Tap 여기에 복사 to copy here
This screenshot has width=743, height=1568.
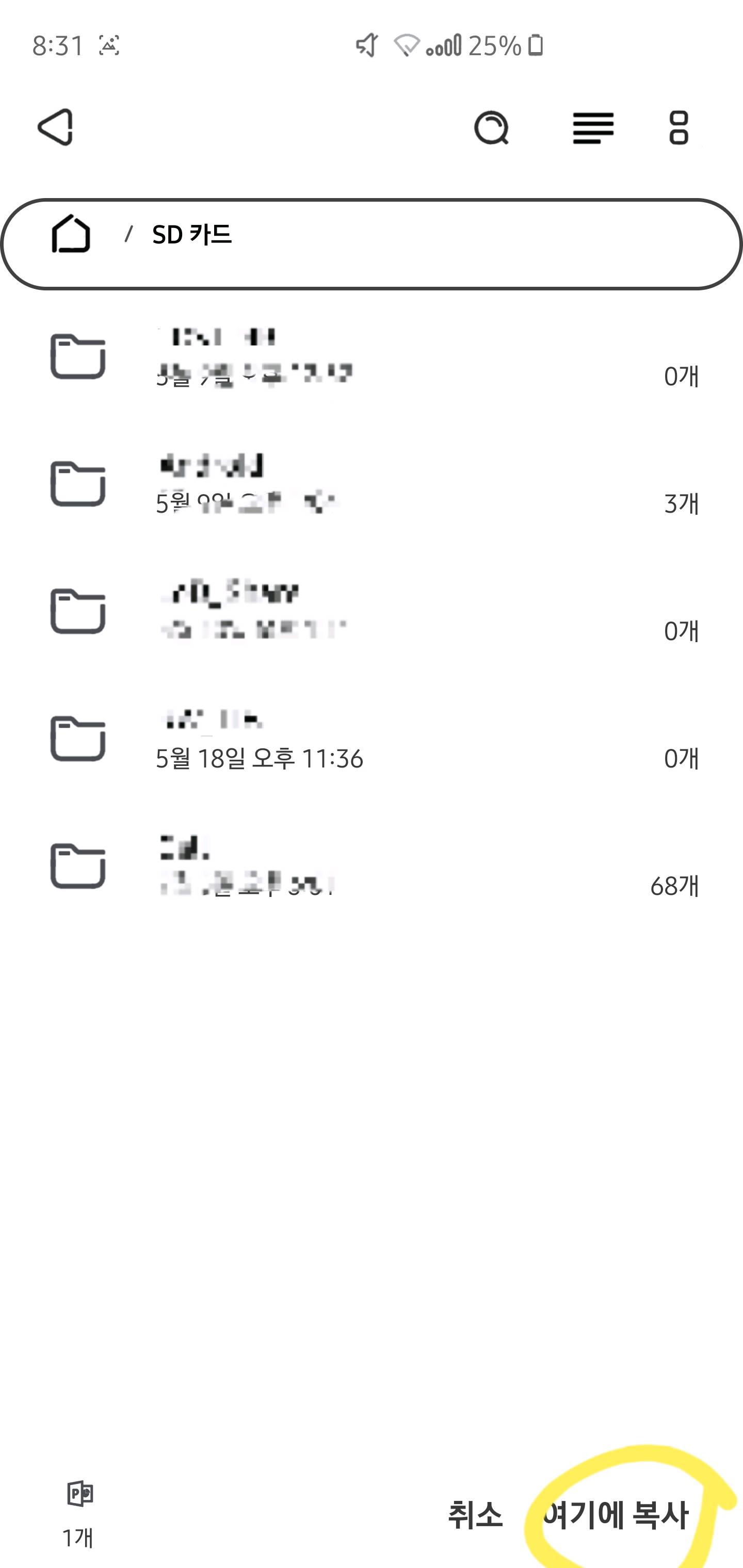tap(616, 1515)
